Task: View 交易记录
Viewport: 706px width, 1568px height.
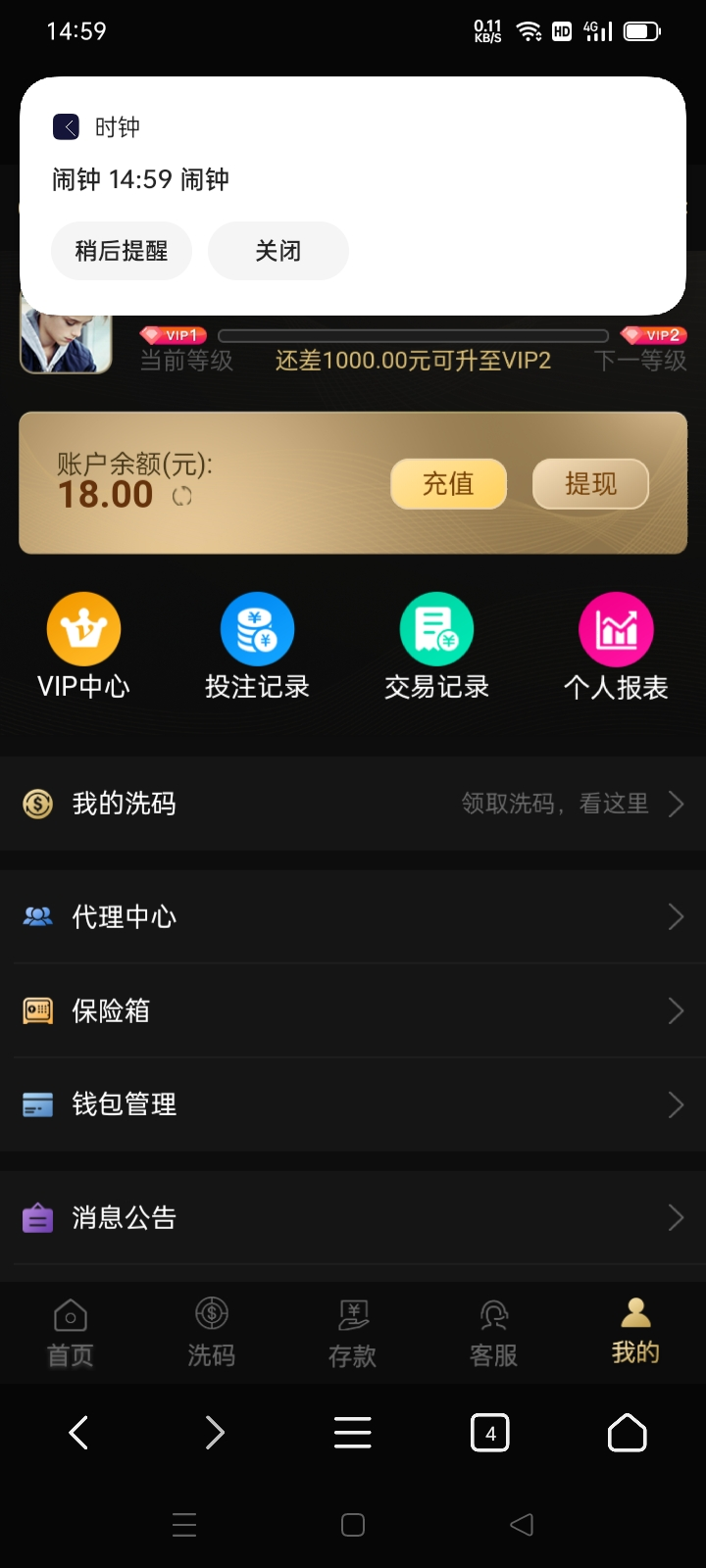Action: 436,647
